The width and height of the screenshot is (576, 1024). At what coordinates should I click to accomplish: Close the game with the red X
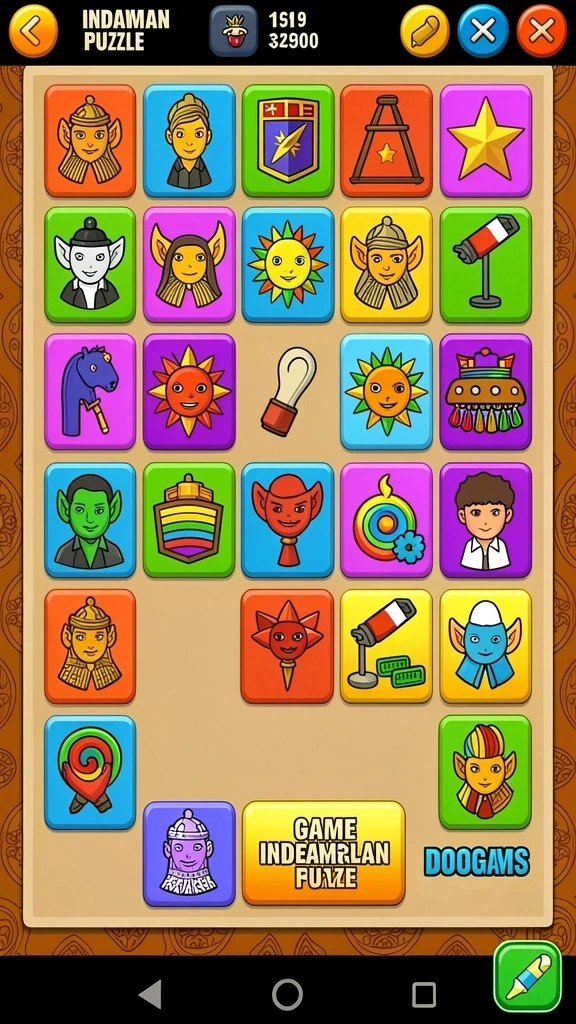tap(541, 31)
